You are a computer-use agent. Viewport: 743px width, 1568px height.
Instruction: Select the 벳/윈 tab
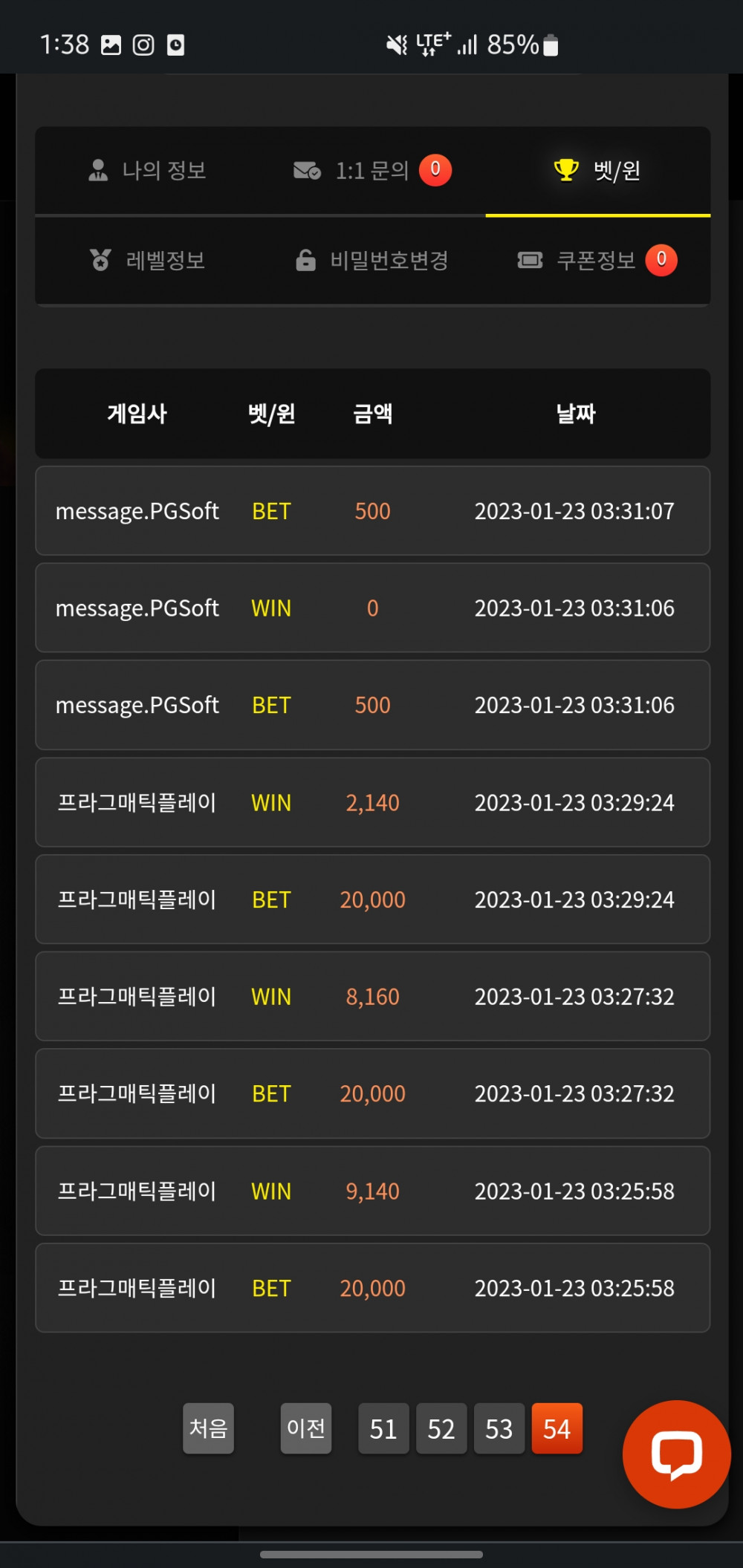pos(597,171)
